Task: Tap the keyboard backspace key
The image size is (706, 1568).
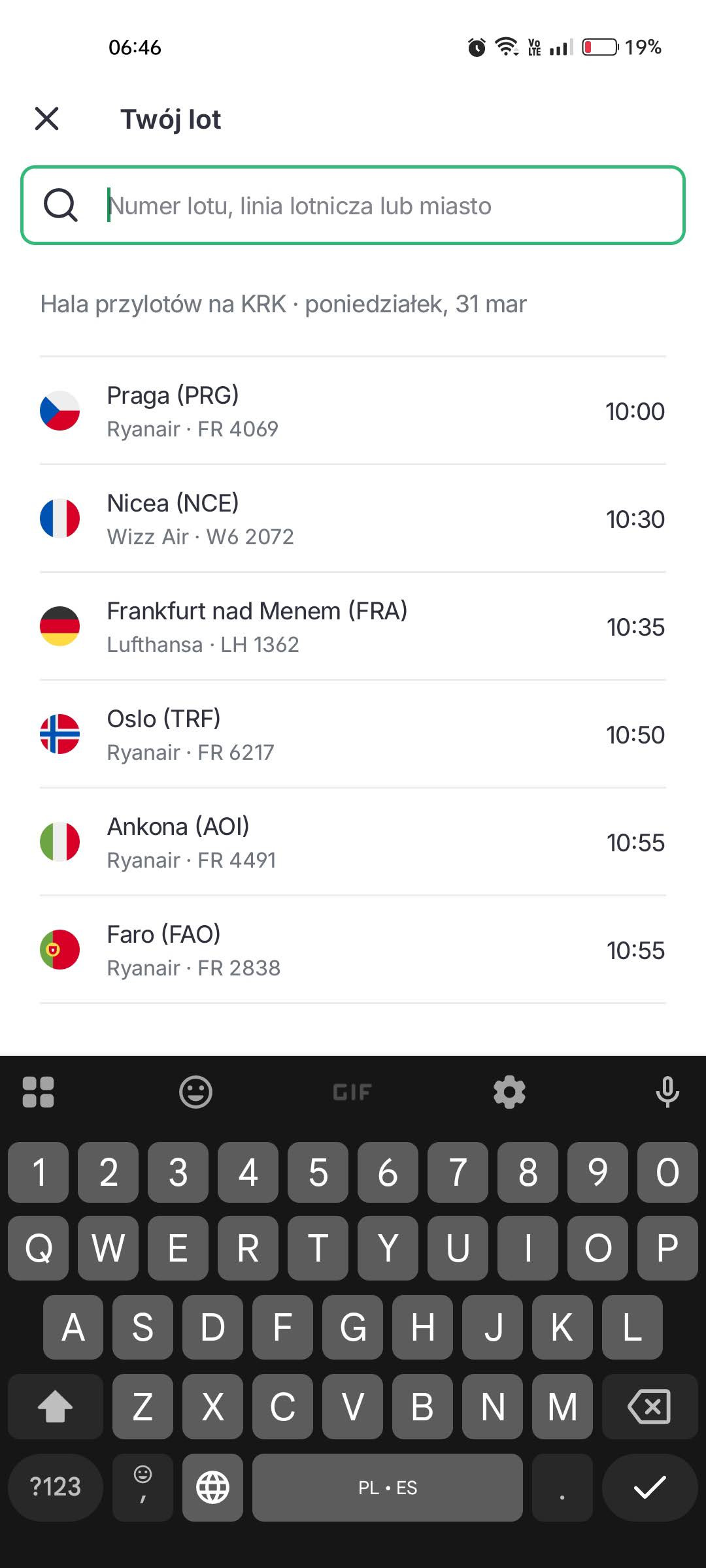Action: [649, 1407]
